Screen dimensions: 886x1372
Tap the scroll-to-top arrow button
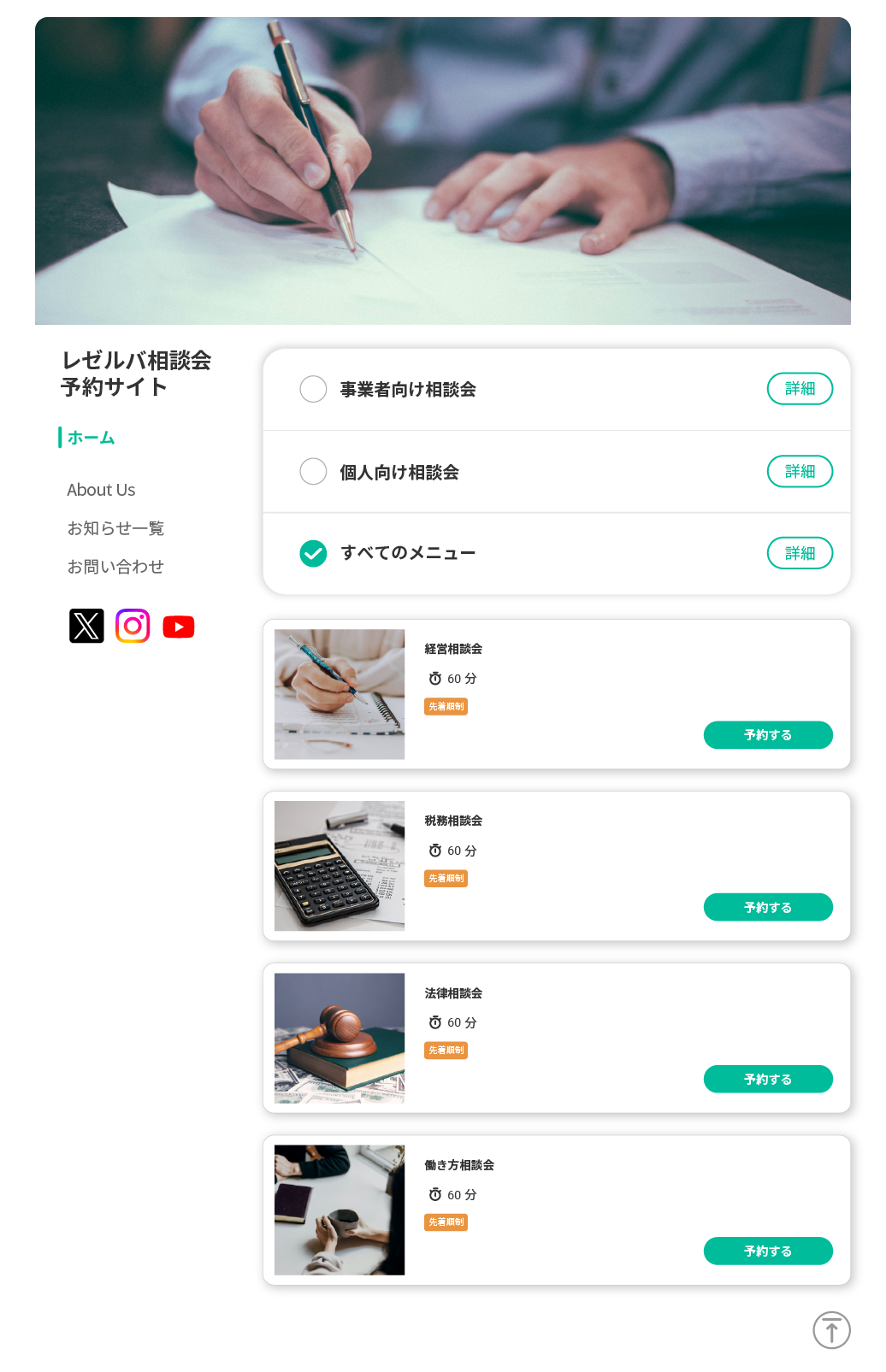[x=831, y=1330]
